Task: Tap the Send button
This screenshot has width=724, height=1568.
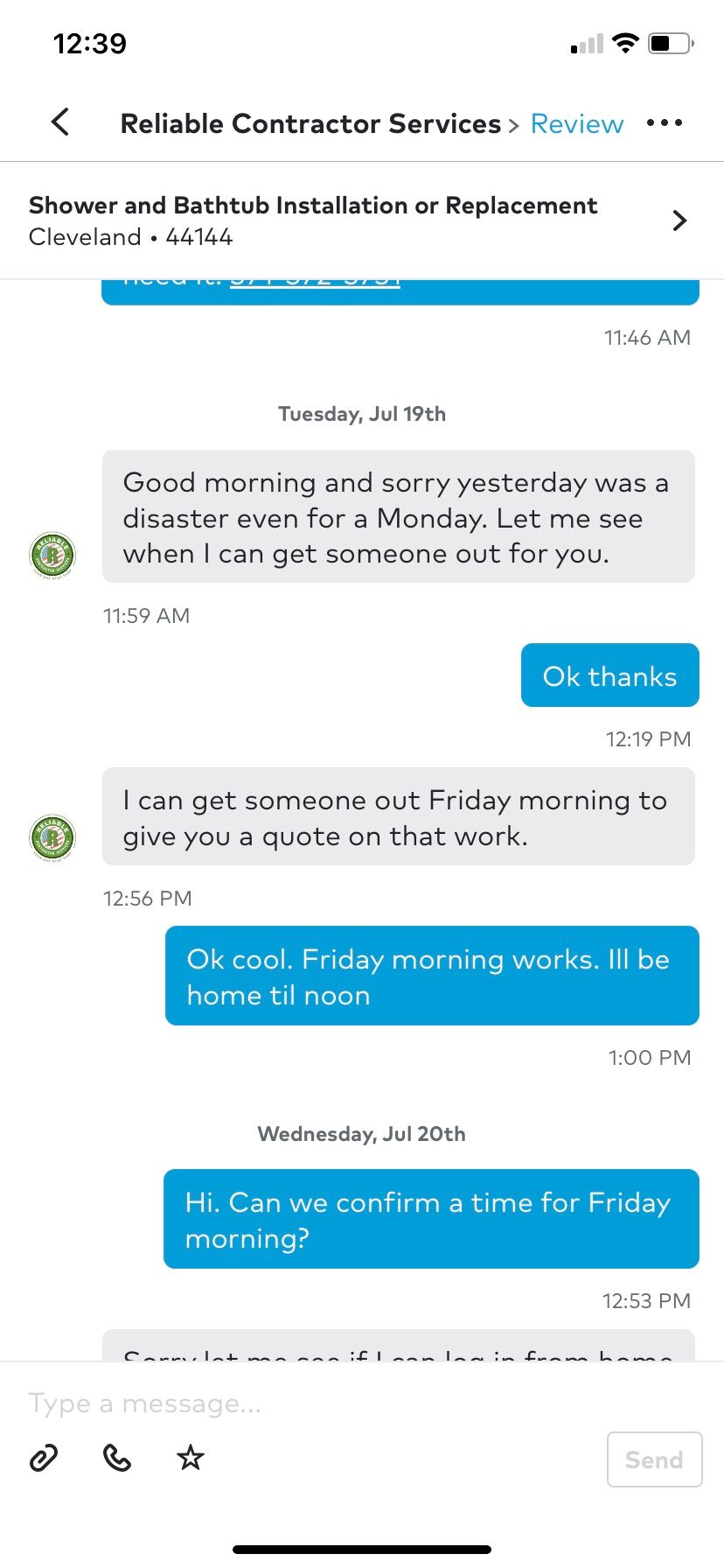Action: point(655,1459)
